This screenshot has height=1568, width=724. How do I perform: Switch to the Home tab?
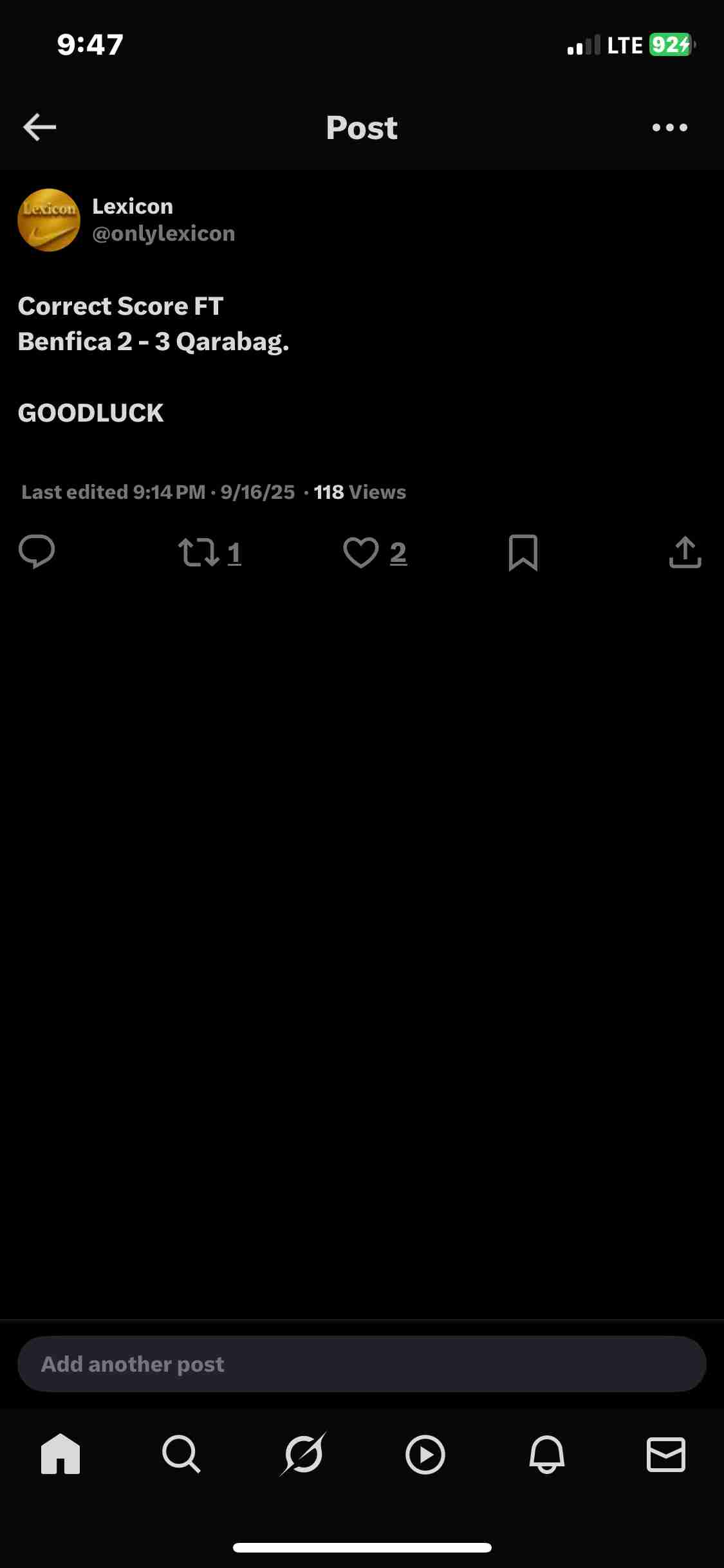(60, 1454)
